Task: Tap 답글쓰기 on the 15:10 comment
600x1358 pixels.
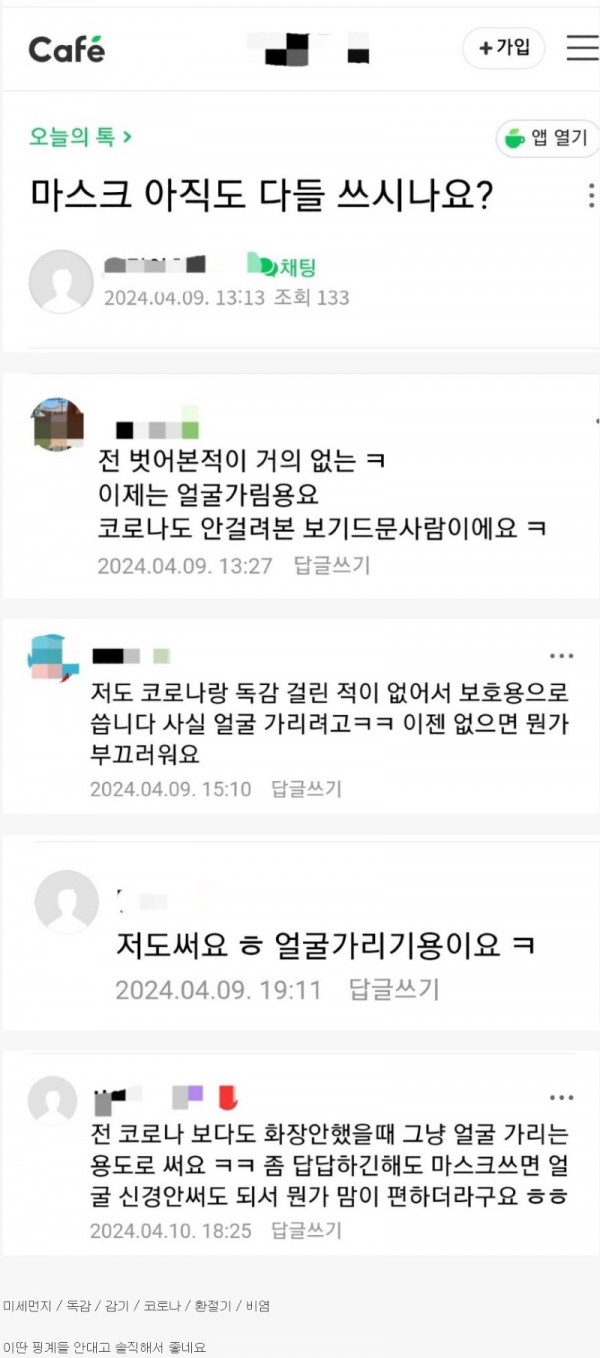Action: click(306, 788)
